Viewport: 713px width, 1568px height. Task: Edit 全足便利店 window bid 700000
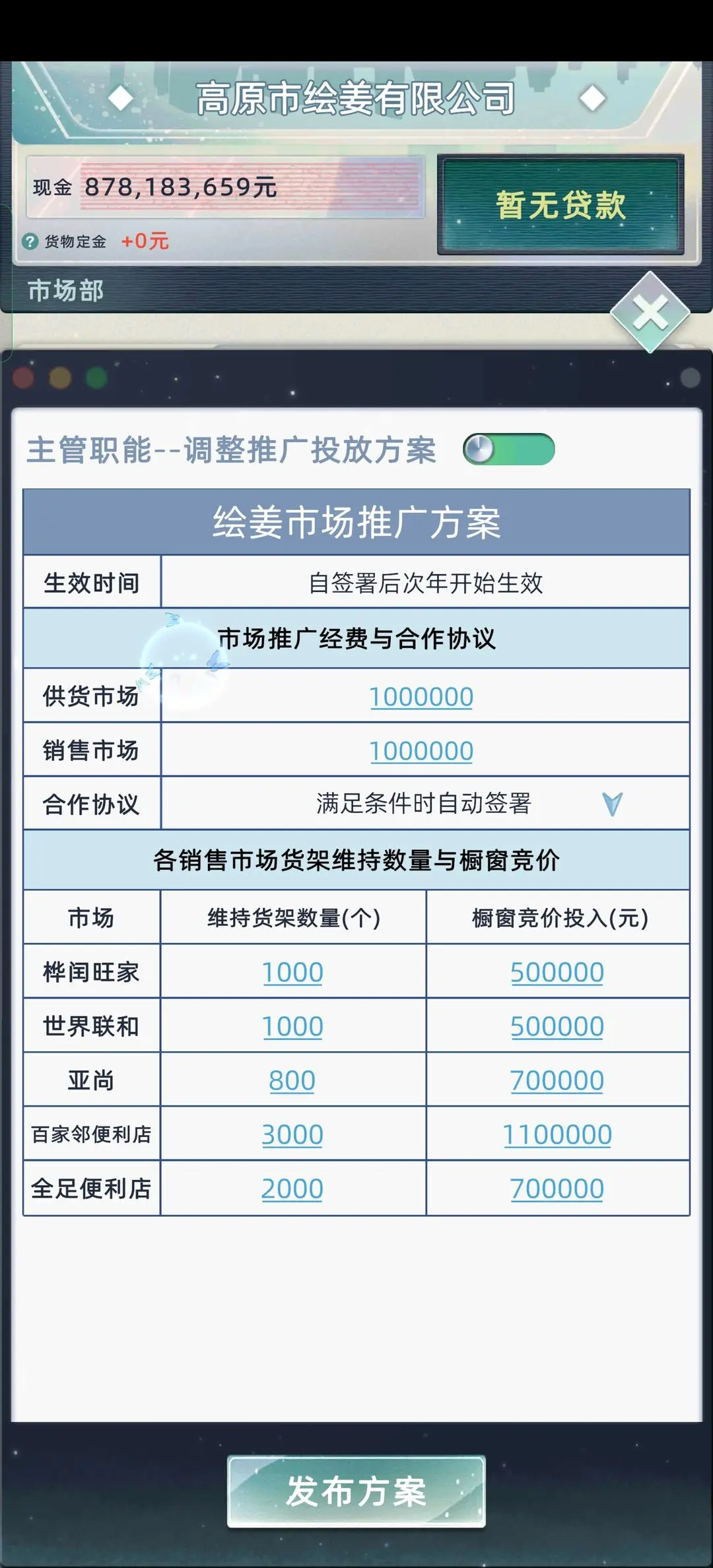557,1189
